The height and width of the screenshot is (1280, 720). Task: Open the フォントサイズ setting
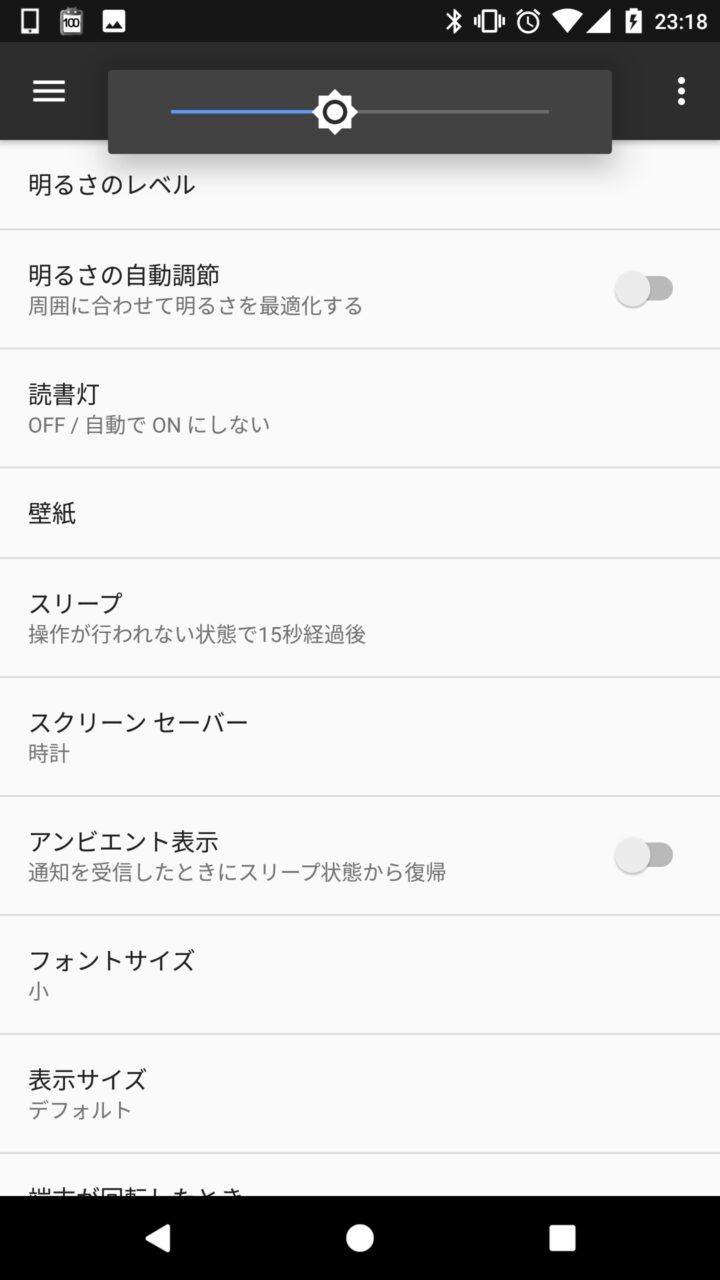click(112, 974)
